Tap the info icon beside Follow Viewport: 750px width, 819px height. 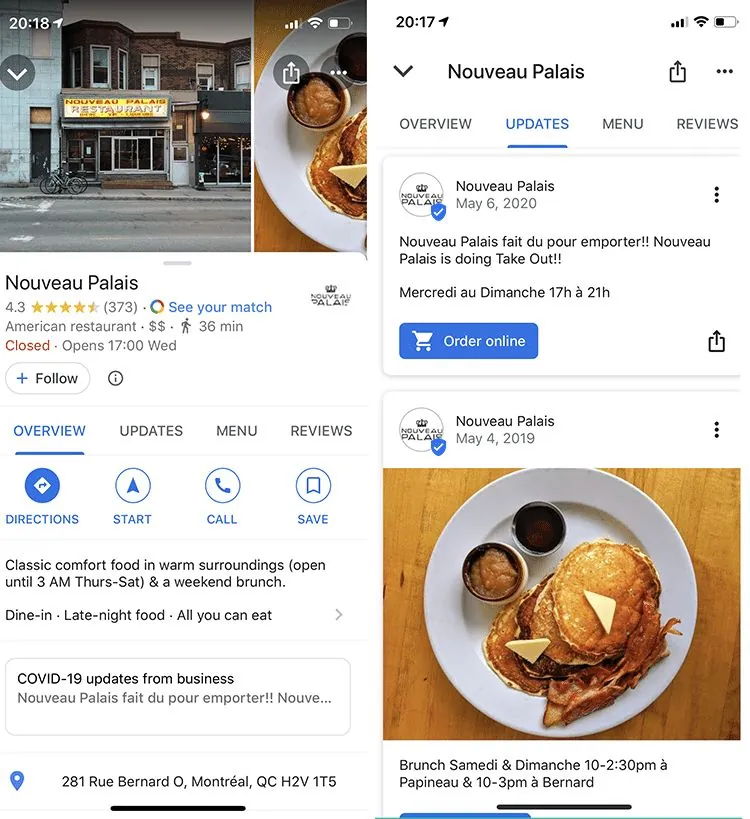point(115,378)
